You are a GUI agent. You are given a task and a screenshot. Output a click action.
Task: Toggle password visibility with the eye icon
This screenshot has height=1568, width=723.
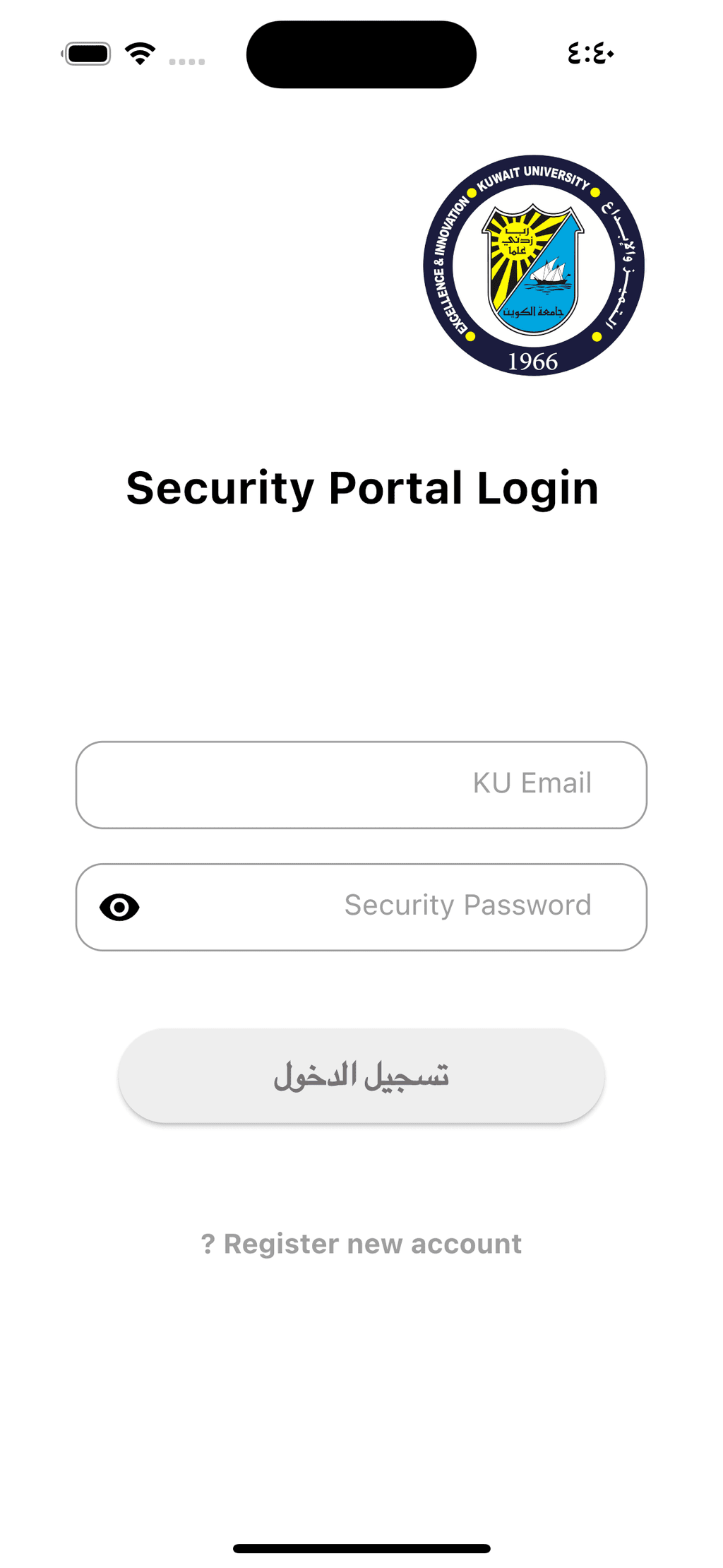pyautogui.click(x=119, y=907)
